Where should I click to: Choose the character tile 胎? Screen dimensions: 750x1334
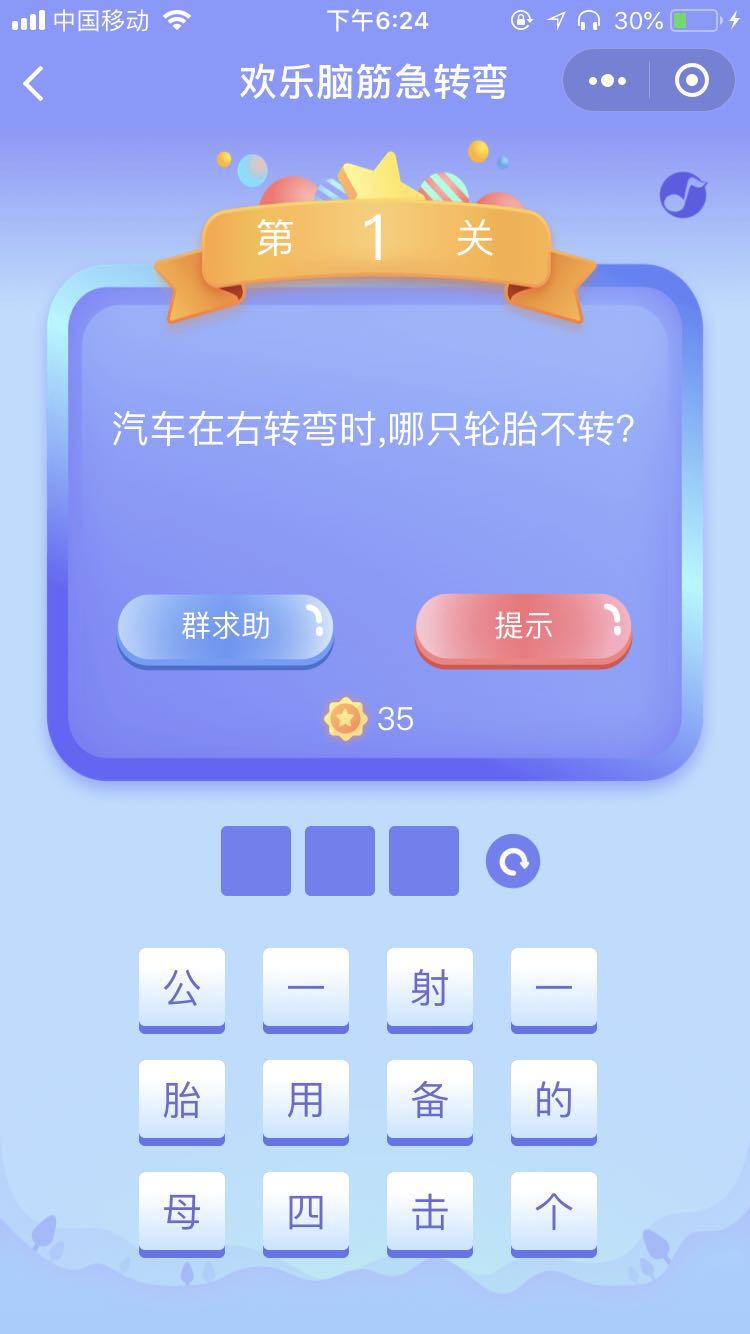point(182,1100)
